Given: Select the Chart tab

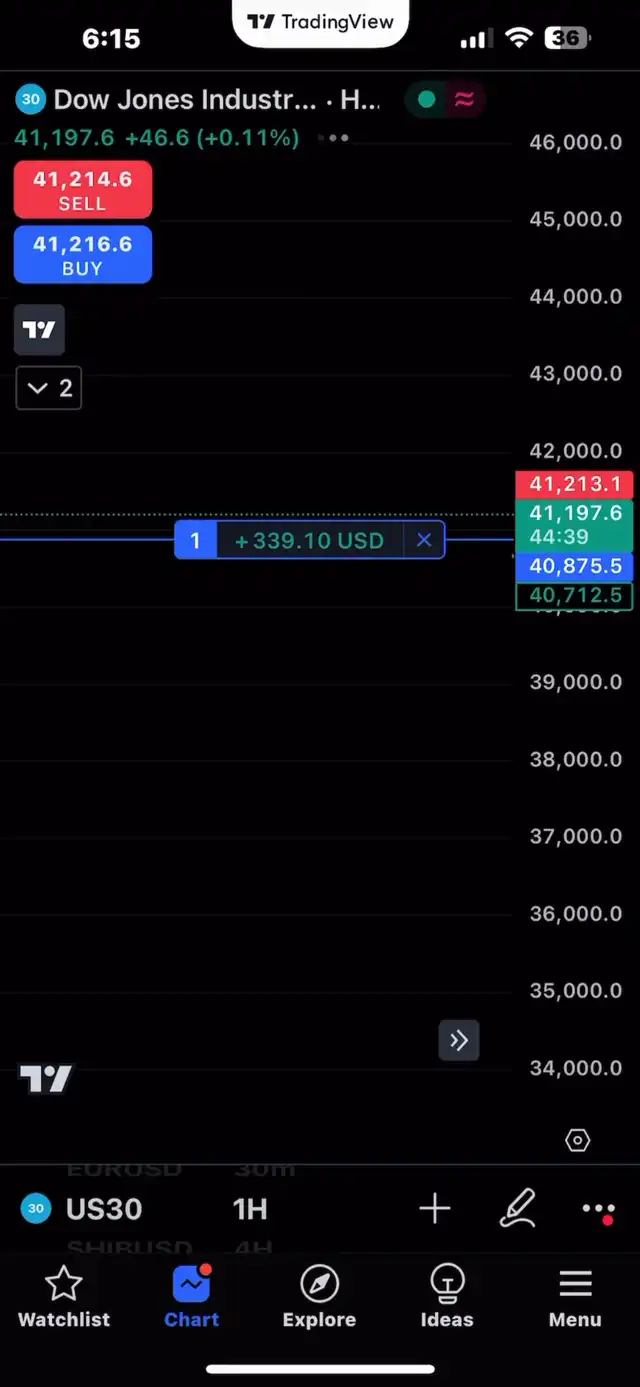Looking at the screenshot, I should tap(191, 1298).
